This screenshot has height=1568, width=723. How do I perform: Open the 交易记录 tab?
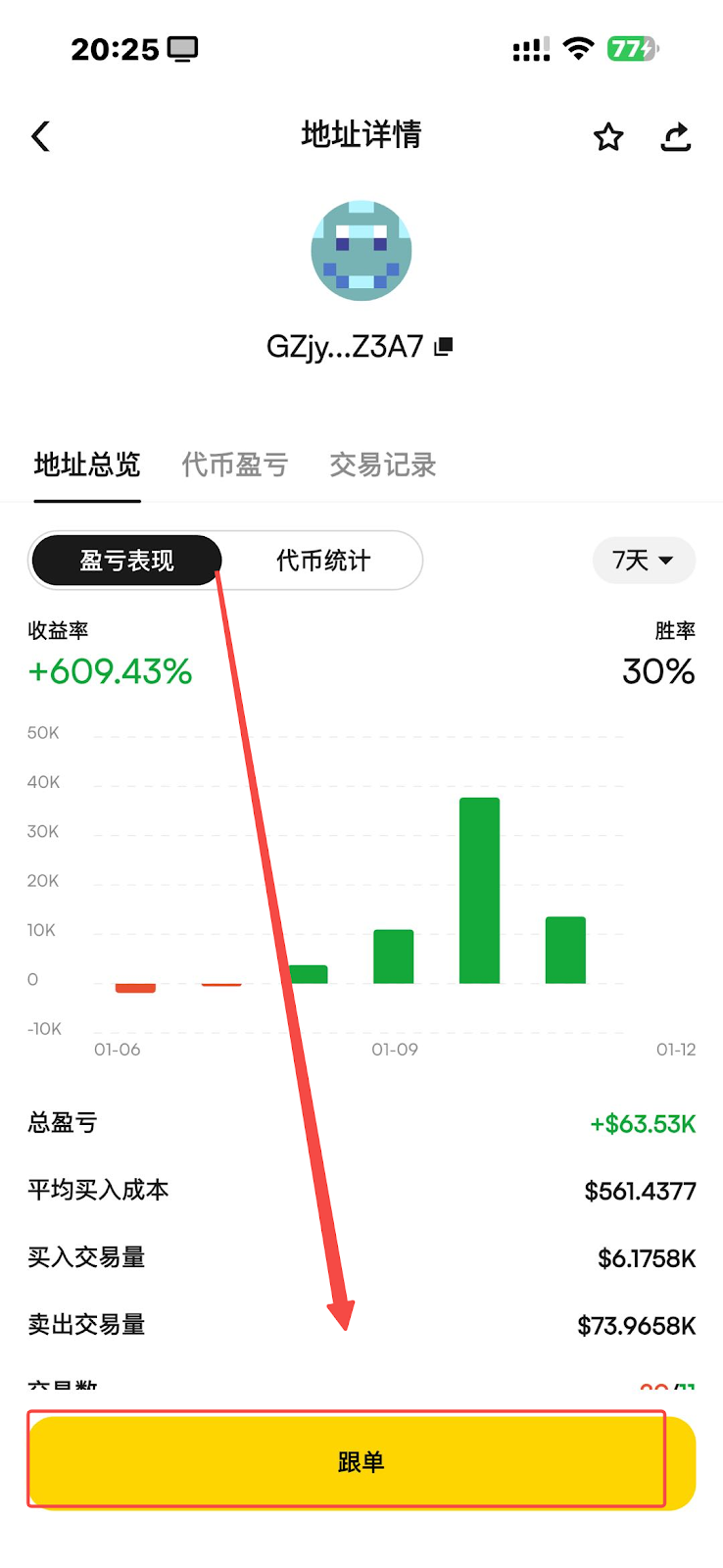pyautogui.click(x=383, y=465)
